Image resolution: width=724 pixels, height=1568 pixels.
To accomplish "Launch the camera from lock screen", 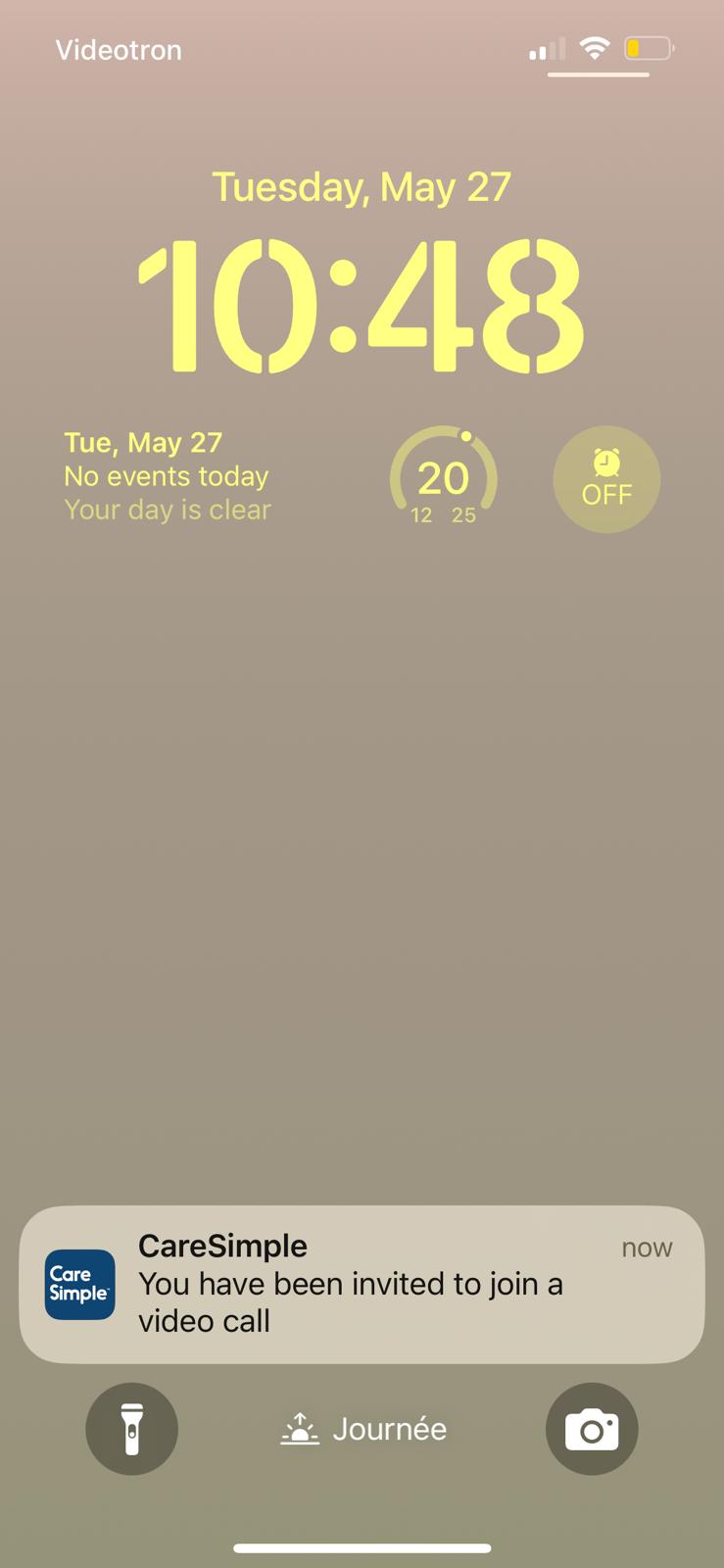I will tap(592, 1429).
